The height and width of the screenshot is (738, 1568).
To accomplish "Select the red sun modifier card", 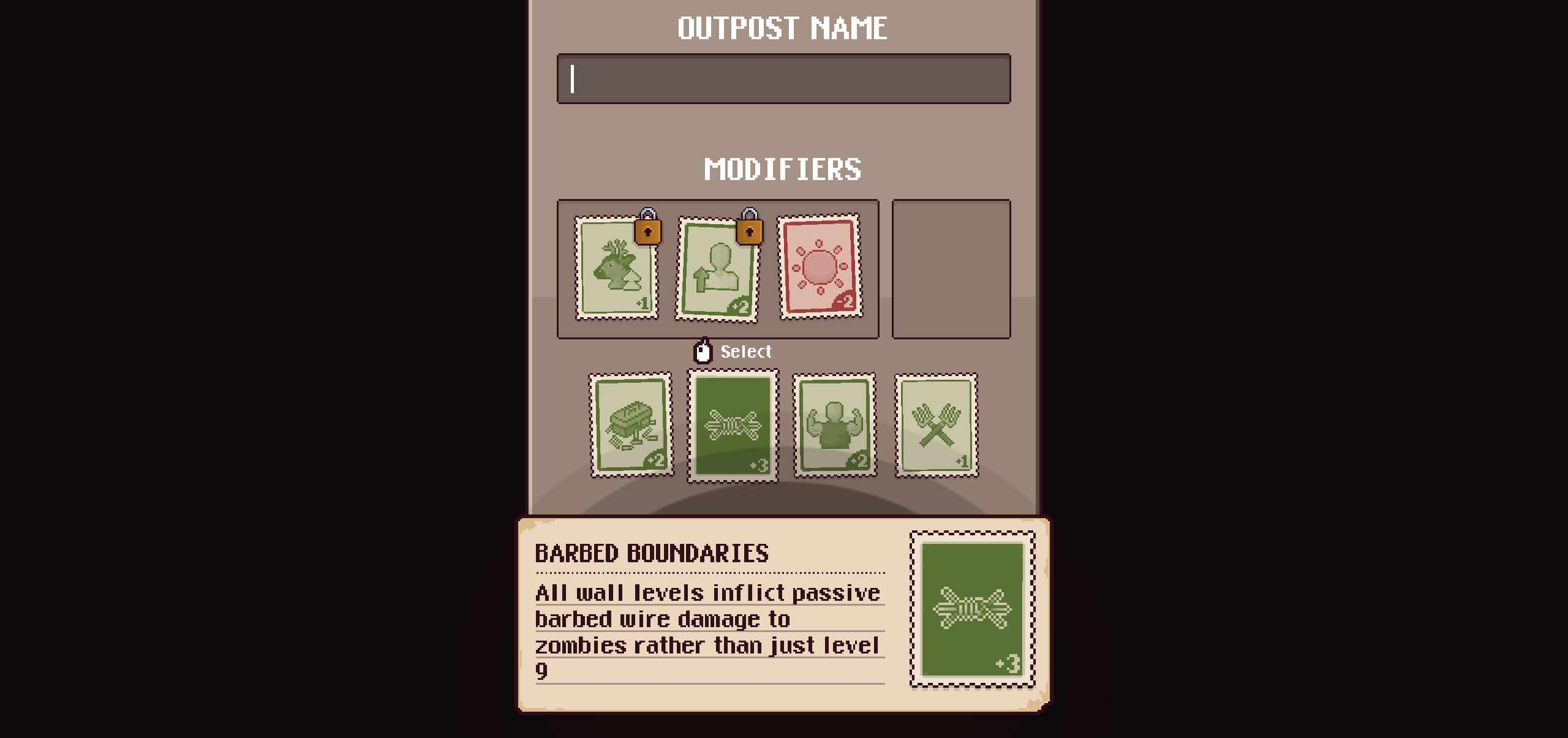I will tap(820, 267).
